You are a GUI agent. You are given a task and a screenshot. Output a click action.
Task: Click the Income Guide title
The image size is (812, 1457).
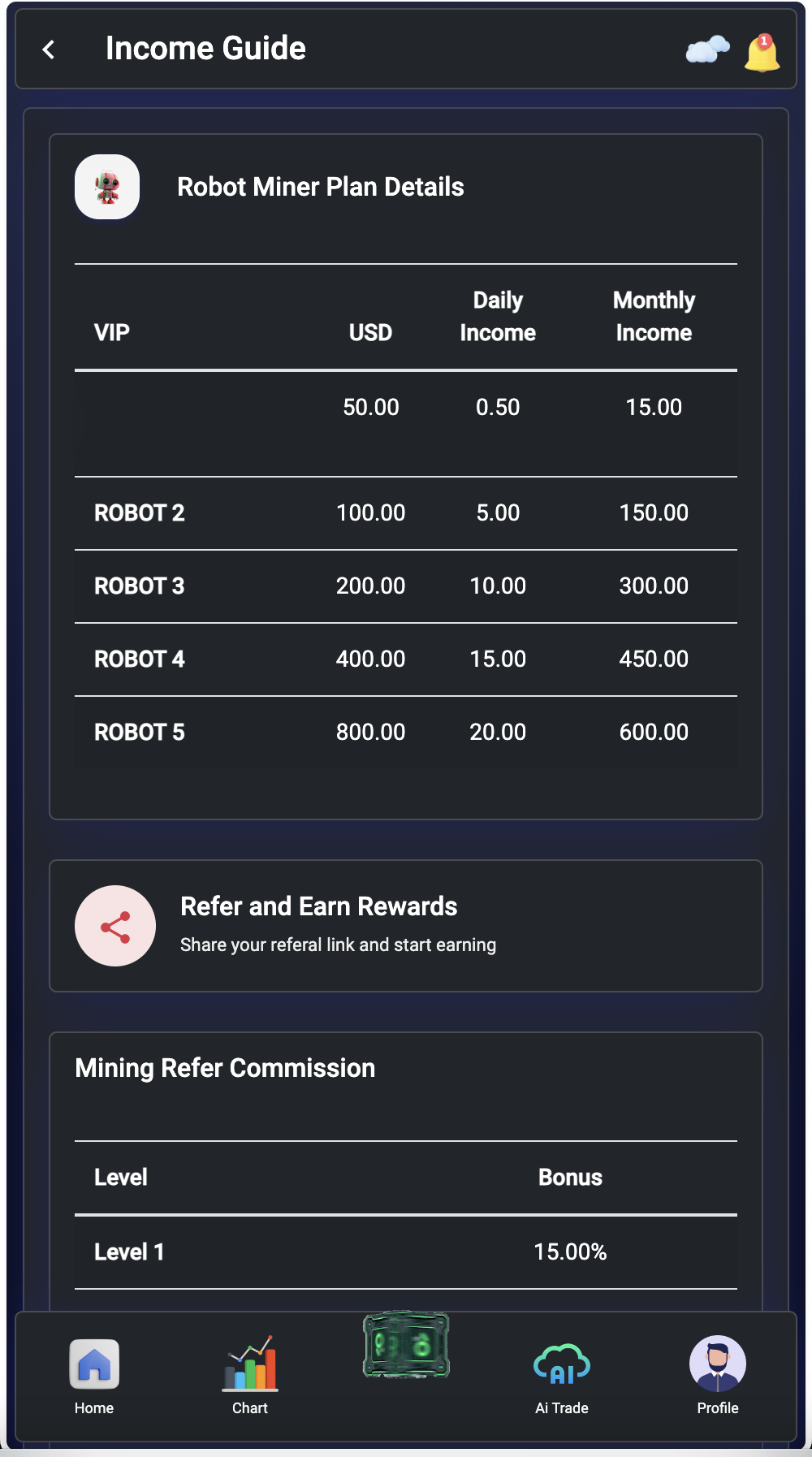click(x=205, y=49)
